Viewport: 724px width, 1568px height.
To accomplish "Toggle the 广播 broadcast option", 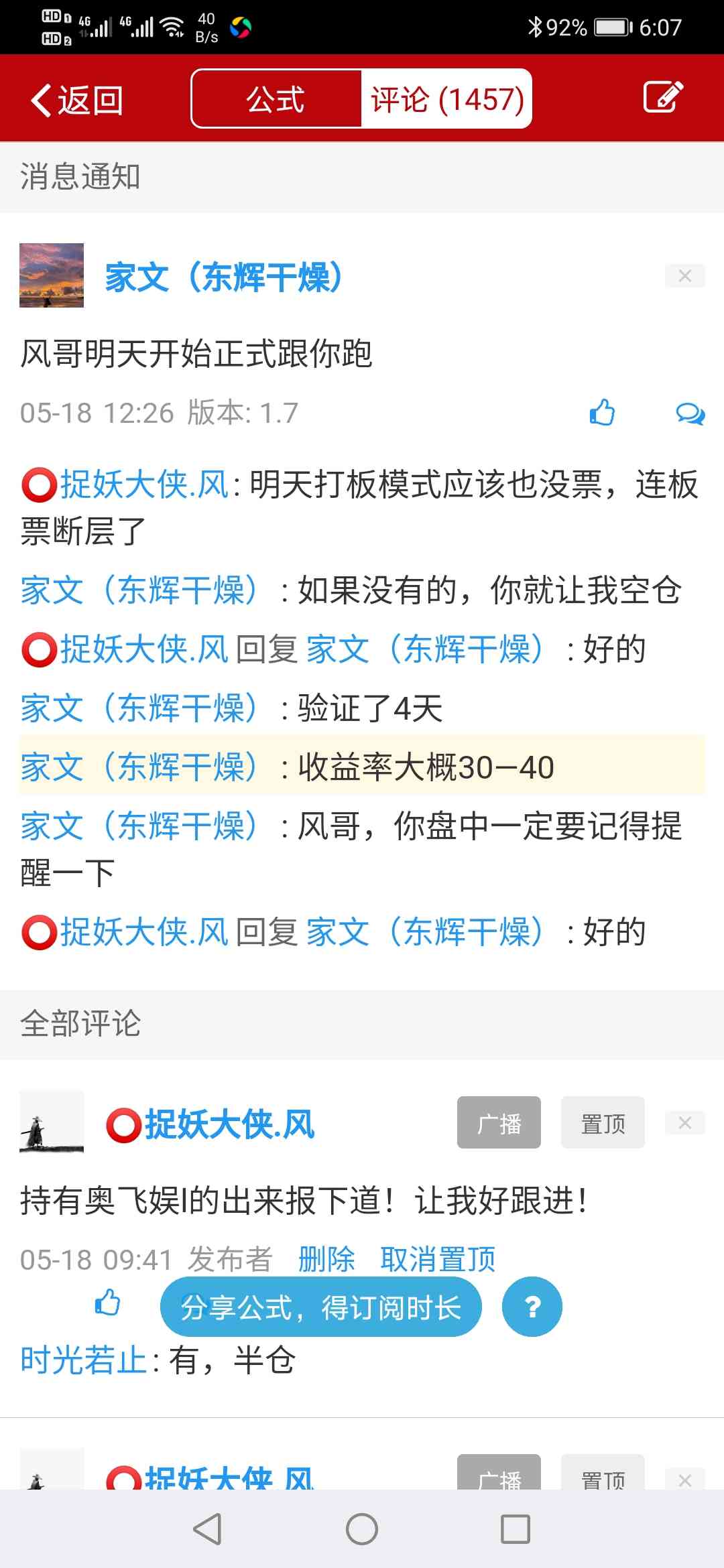I will tap(499, 1123).
